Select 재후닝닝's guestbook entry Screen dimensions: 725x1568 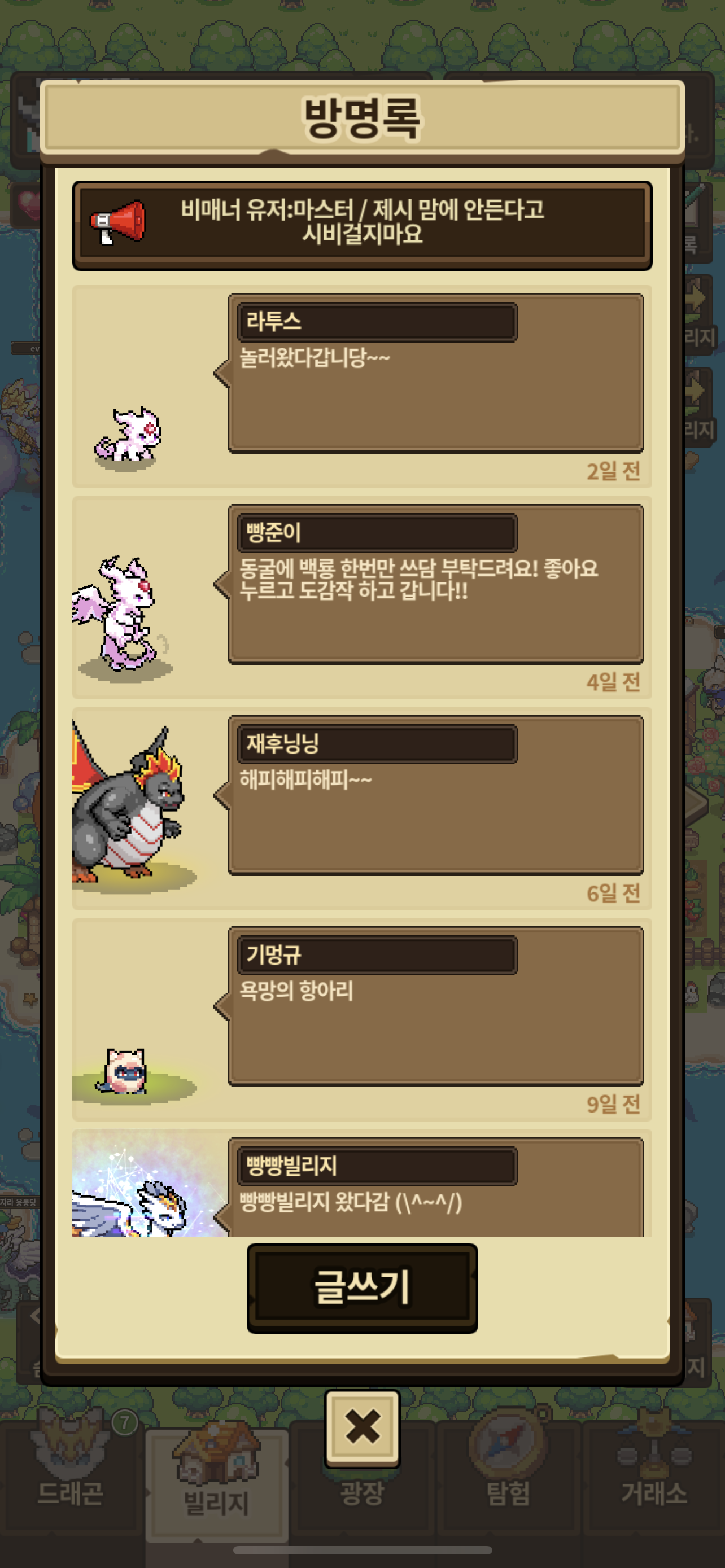click(x=435, y=795)
